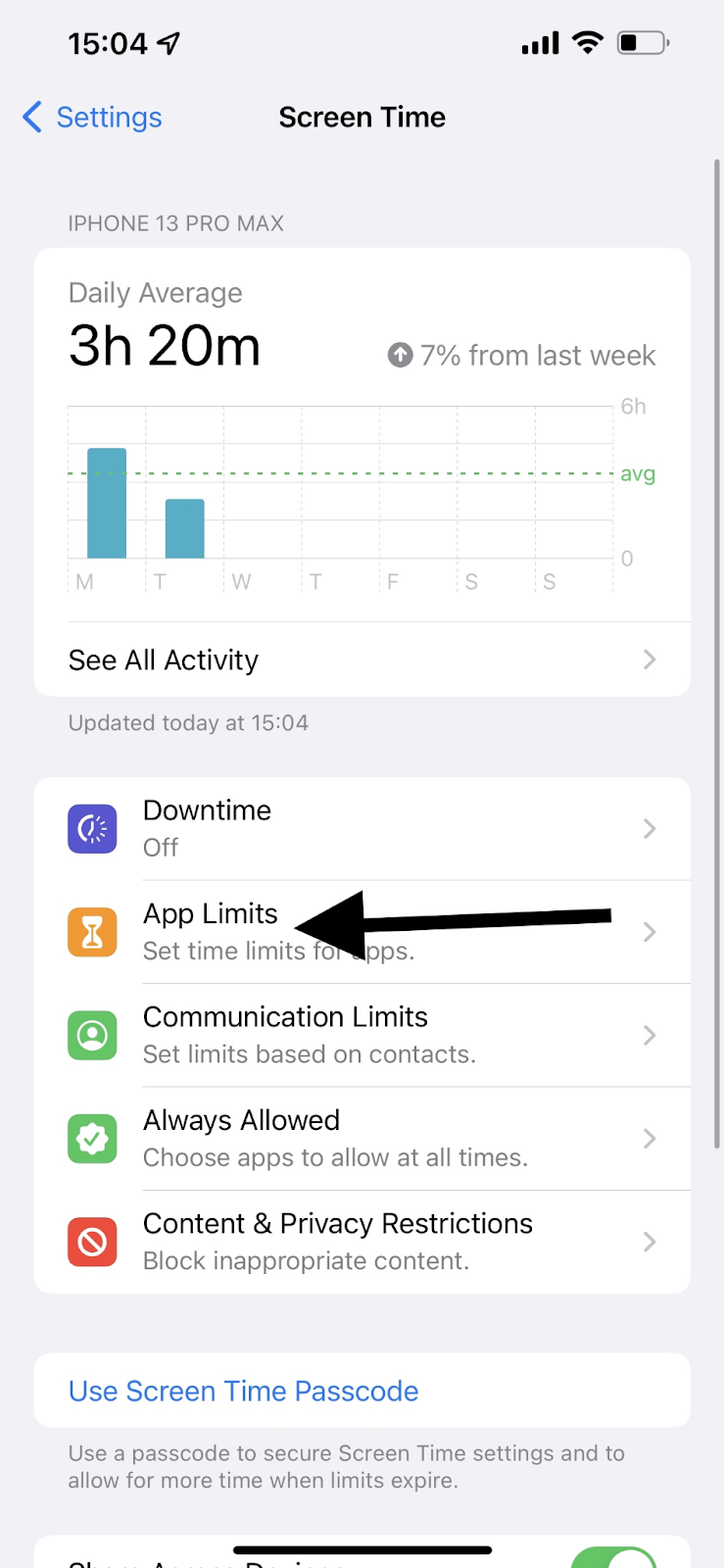Toggle the partially visible switch at the bottom
The width and height of the screenshot is (725, 1568).
tap(613, 1558)
